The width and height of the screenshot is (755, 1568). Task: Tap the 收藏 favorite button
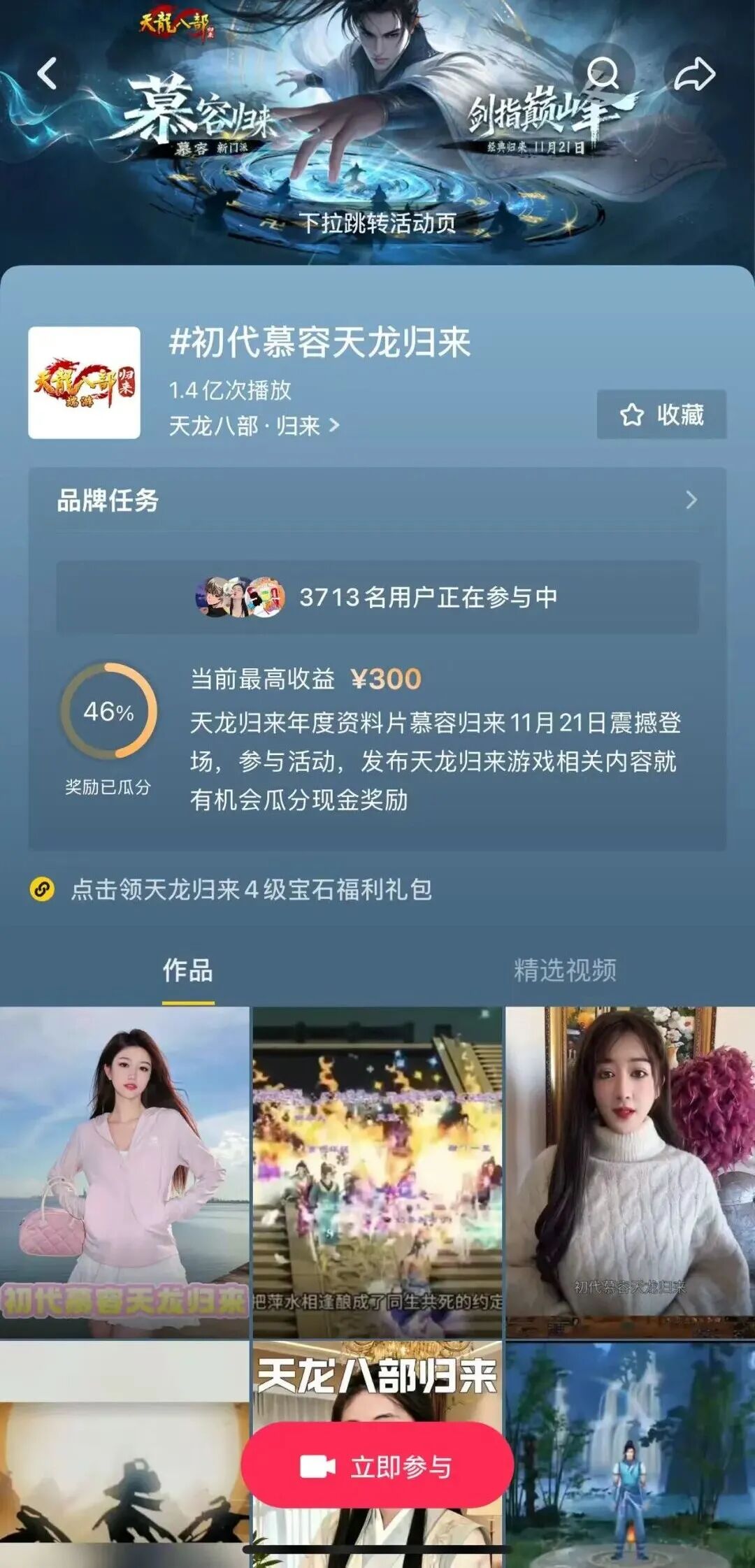coord(661,415)
